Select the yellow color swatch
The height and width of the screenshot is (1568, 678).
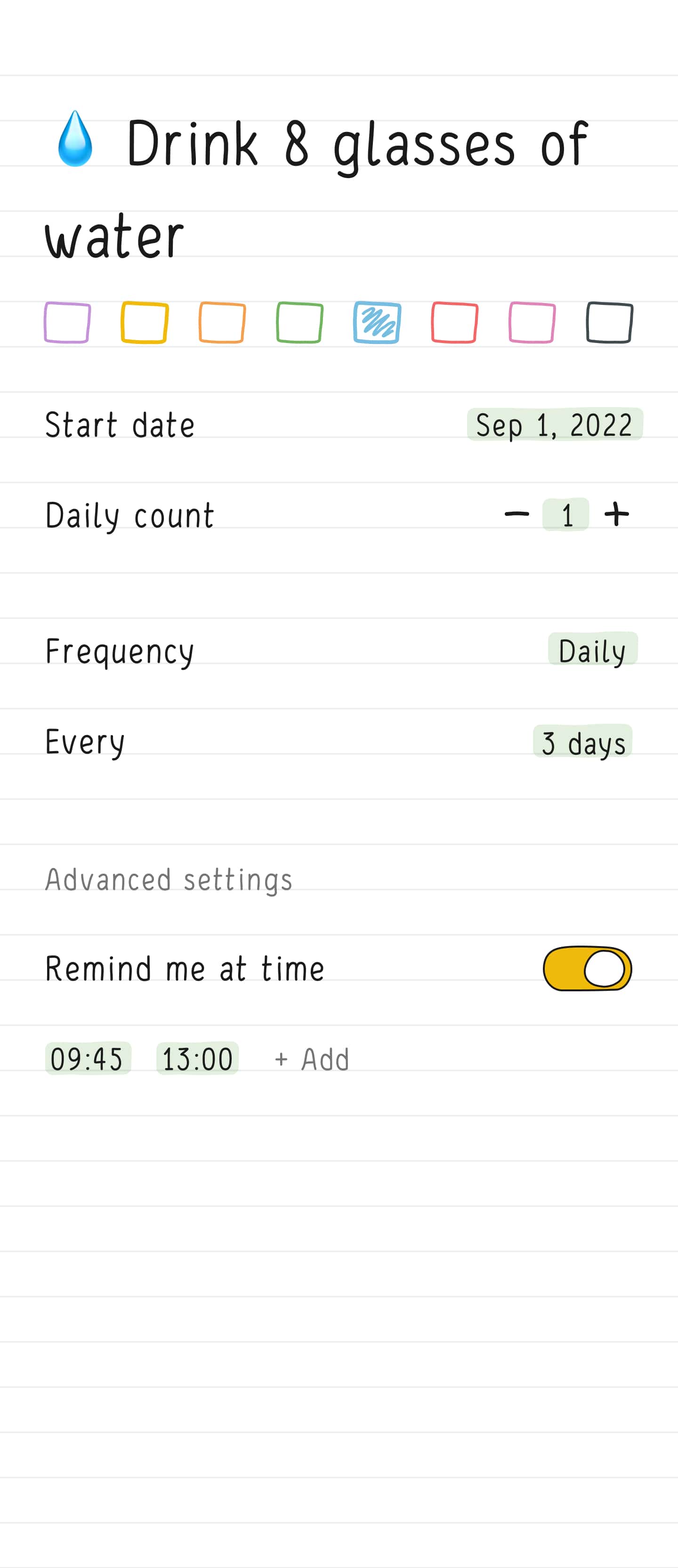tap(145, 322)
